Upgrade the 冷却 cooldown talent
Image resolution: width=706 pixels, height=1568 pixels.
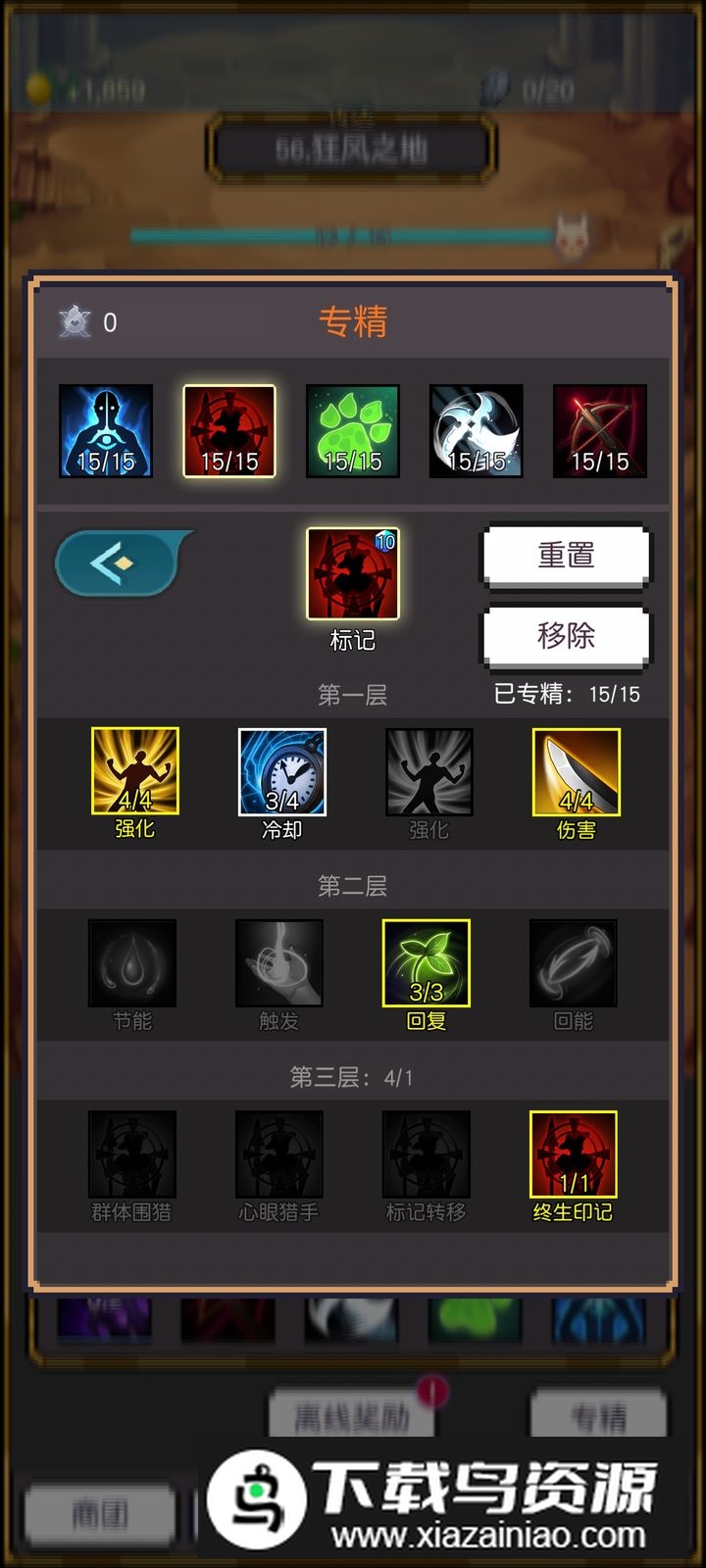pos(281,771)
